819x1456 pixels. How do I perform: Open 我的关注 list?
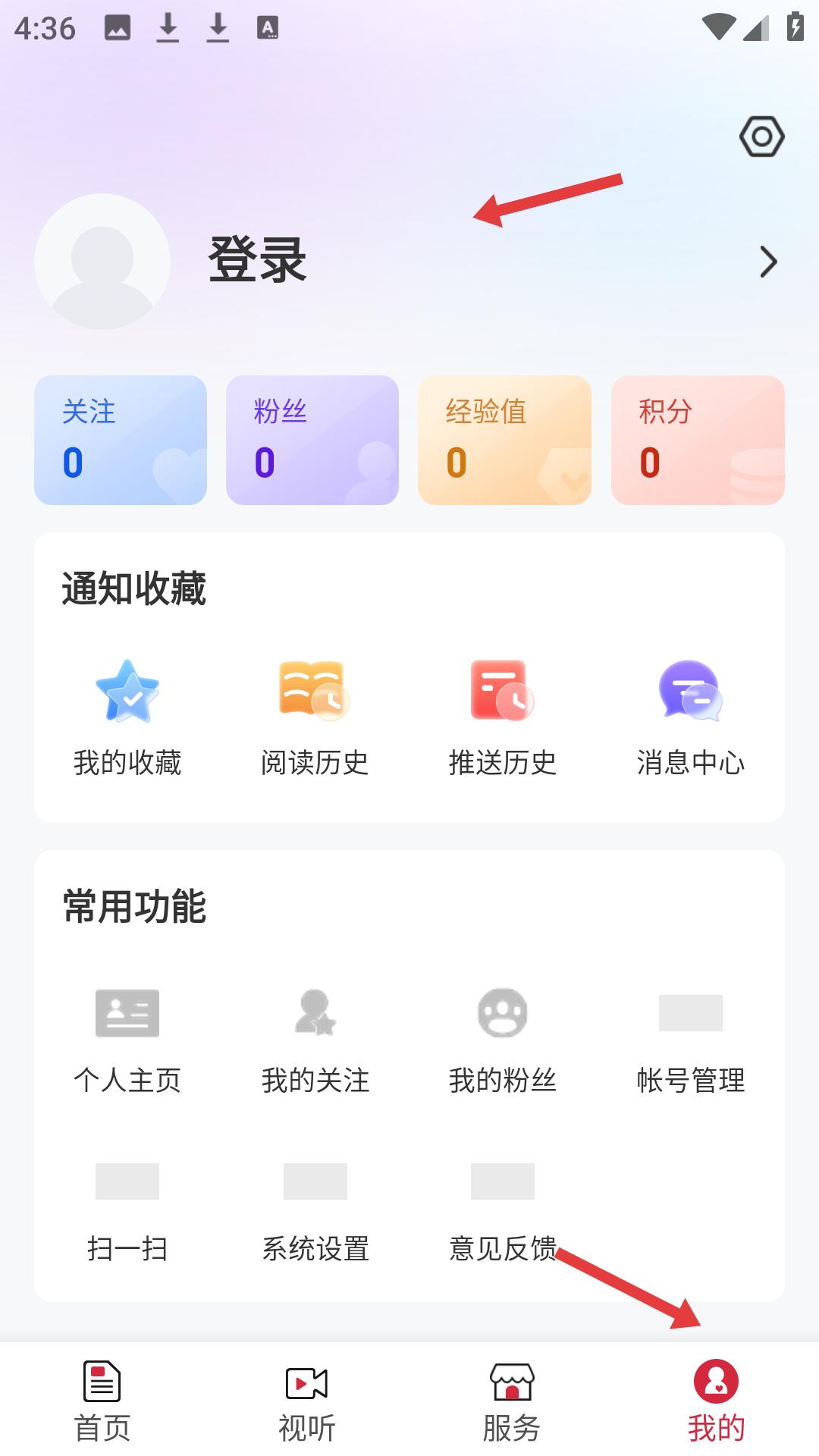point(315,1039)
